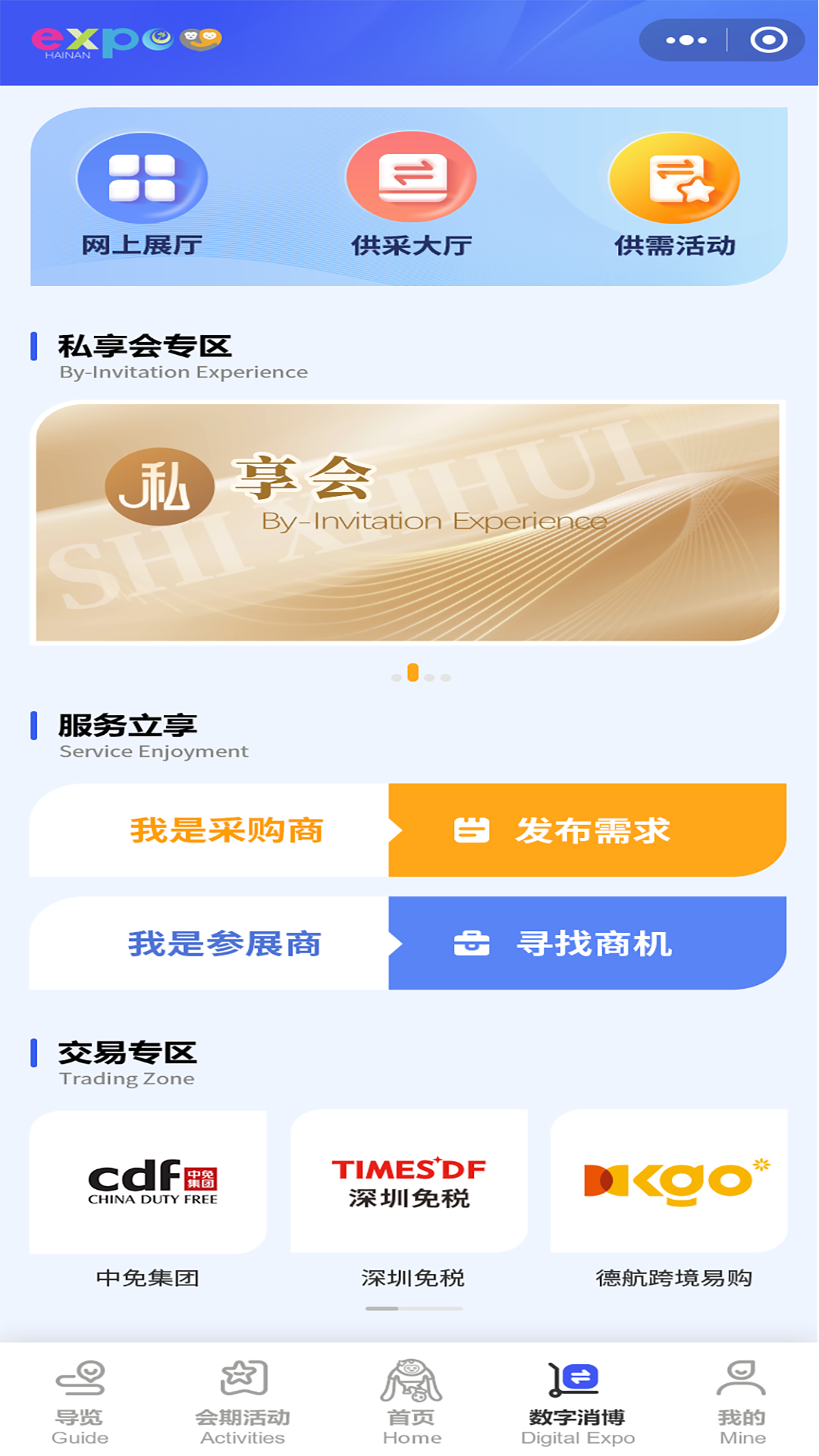Close the mini program with the circle button

[x=768, y=40]
